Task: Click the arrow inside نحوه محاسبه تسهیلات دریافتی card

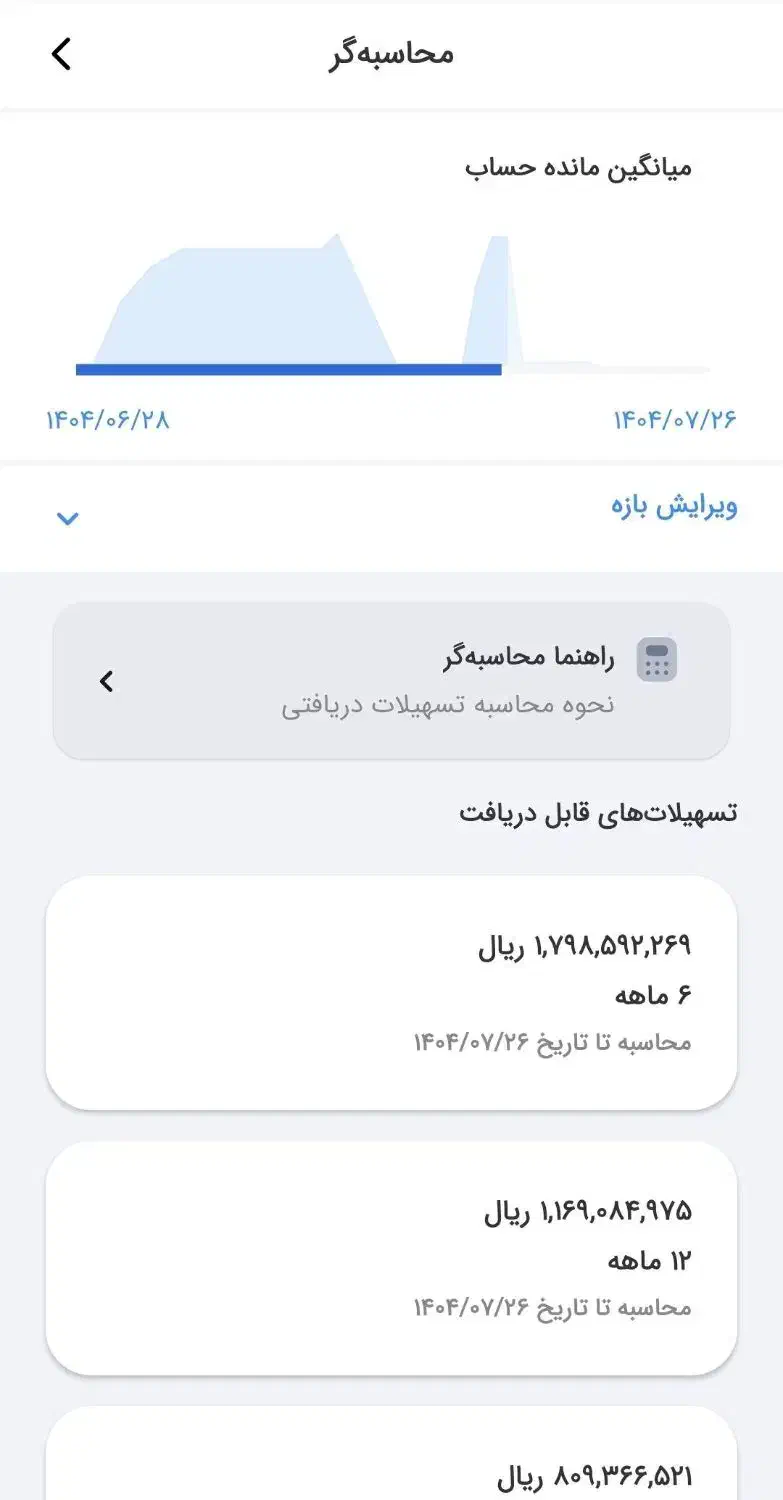Action: [x=107, y=681]
